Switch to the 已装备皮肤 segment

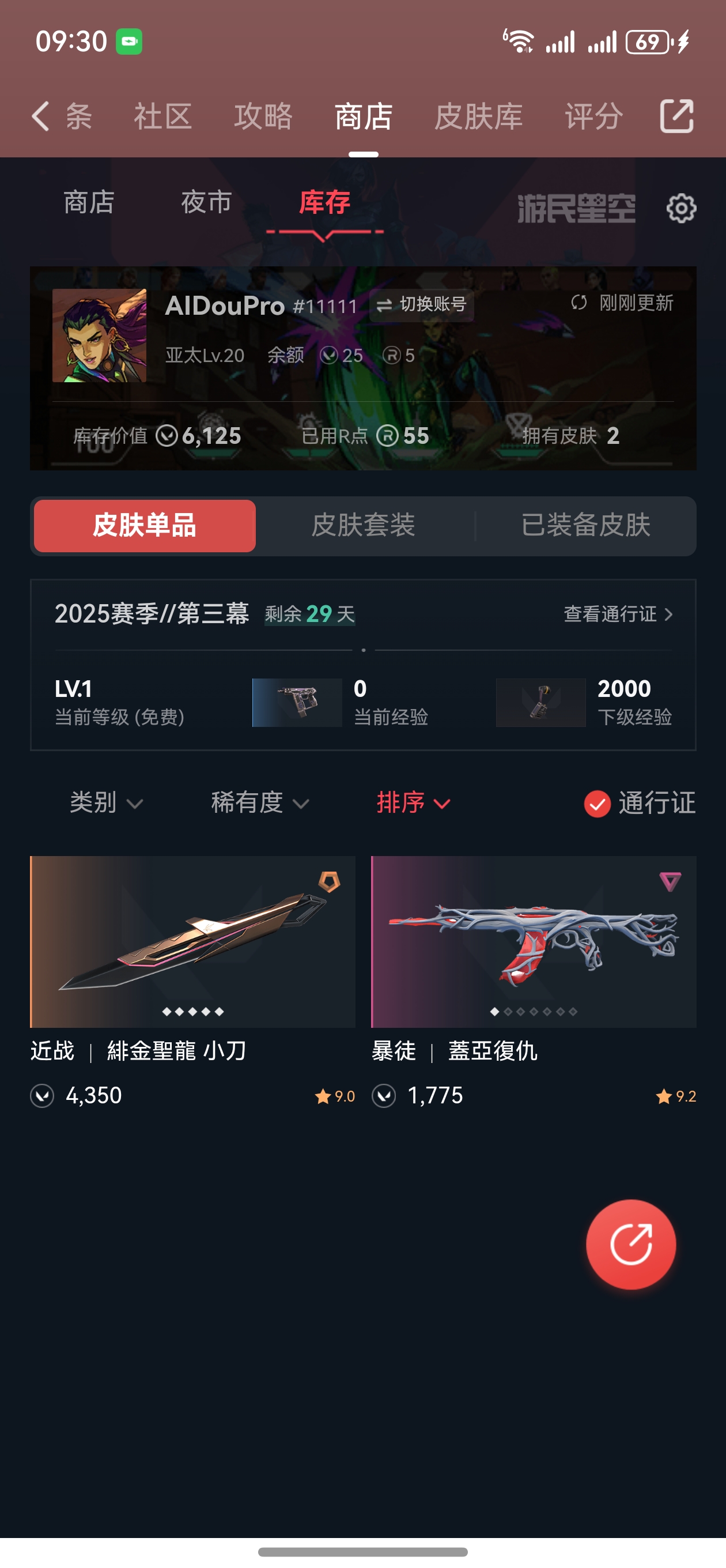pos(585,525)
